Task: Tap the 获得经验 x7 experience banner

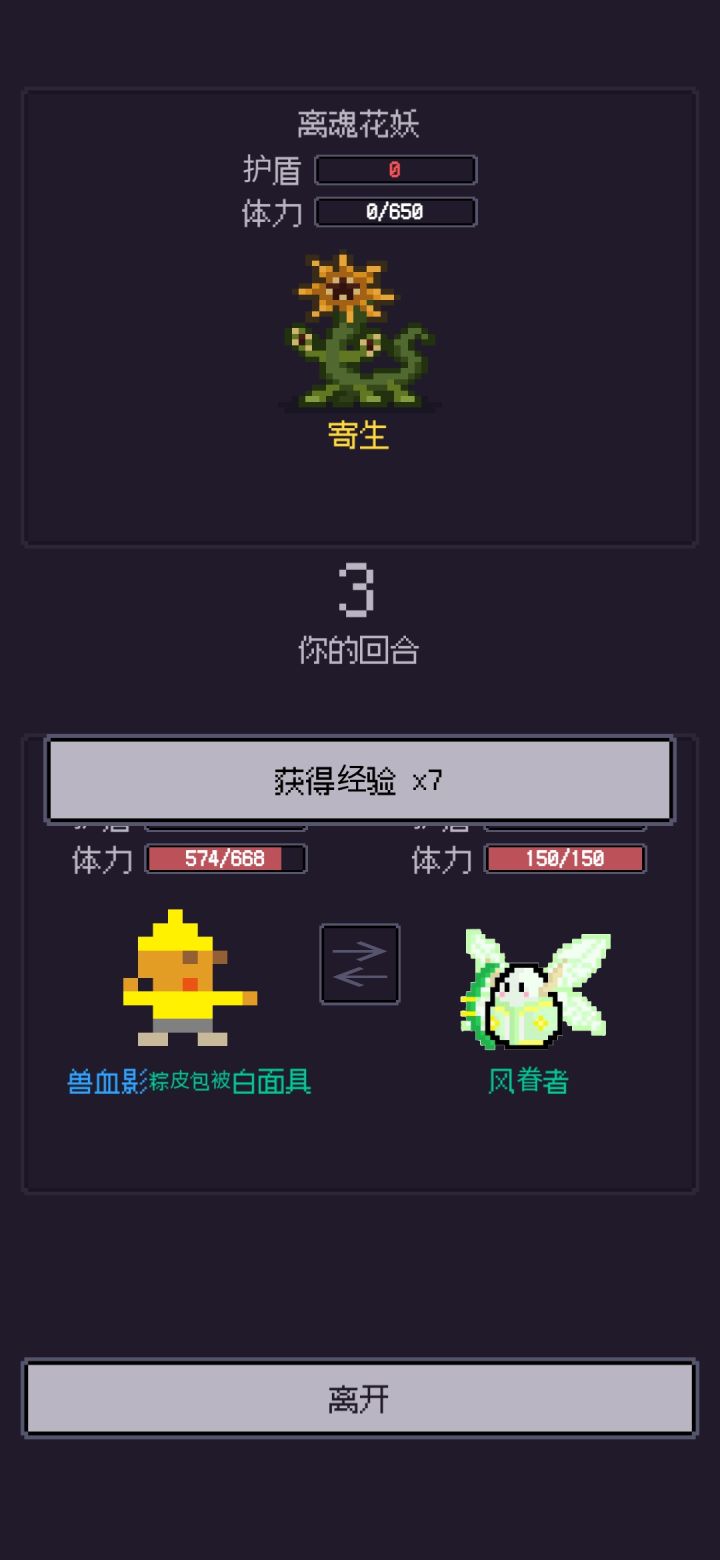Action: coord(359,780)
